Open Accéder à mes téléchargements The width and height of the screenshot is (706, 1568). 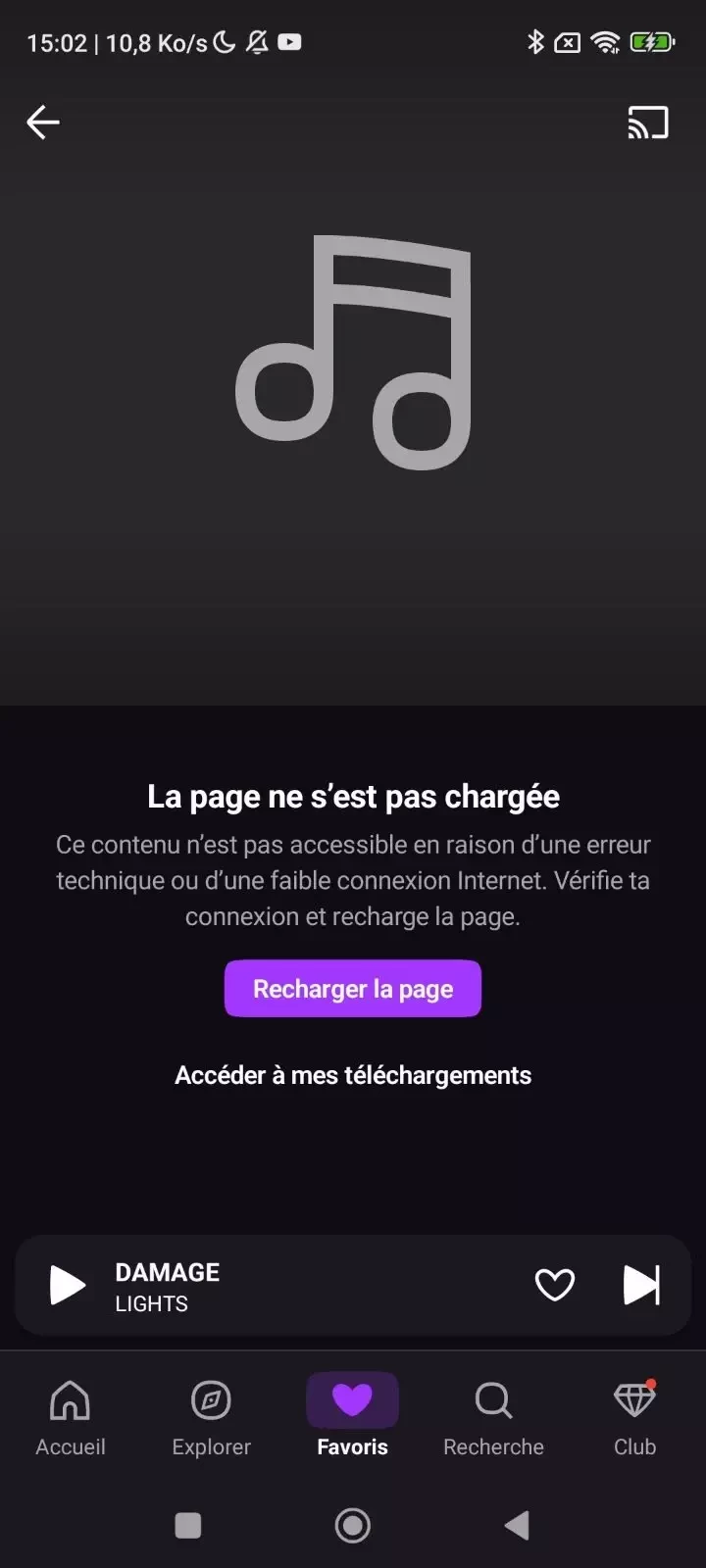tap(353, 1075)
